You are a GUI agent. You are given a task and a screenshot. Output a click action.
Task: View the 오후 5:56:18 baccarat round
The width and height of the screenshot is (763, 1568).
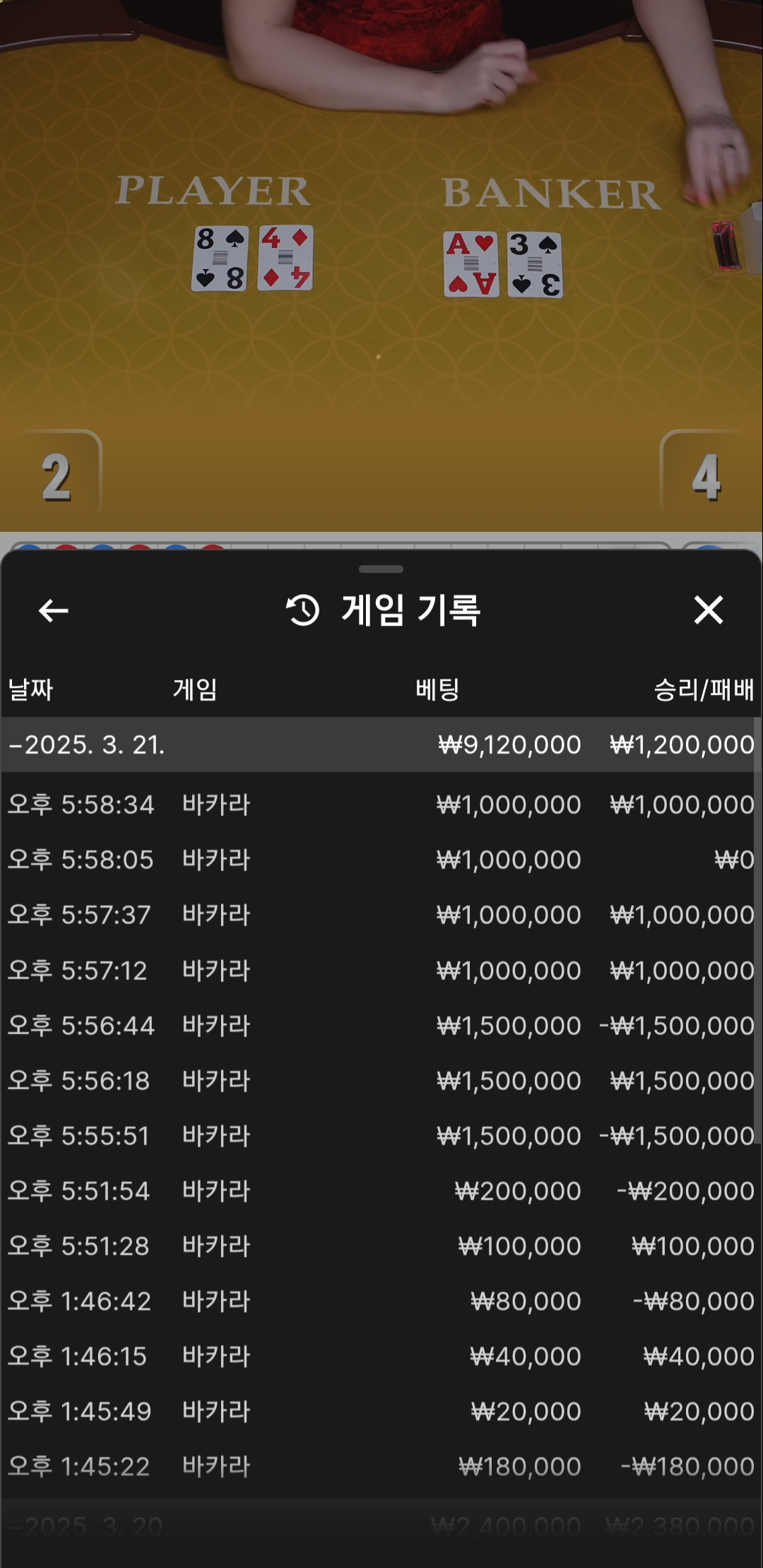[x=381, y=1081]
